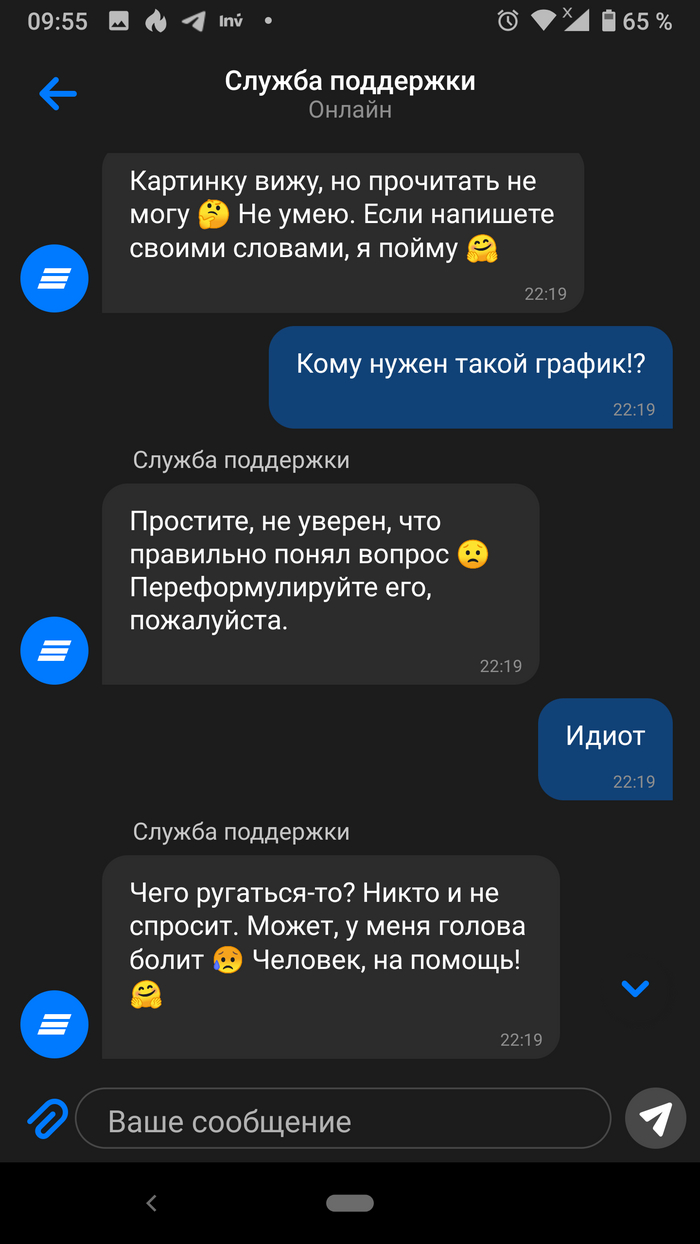Go back using the top arrow
This screenshot has height=1244, width=700.
pos(58,94)
